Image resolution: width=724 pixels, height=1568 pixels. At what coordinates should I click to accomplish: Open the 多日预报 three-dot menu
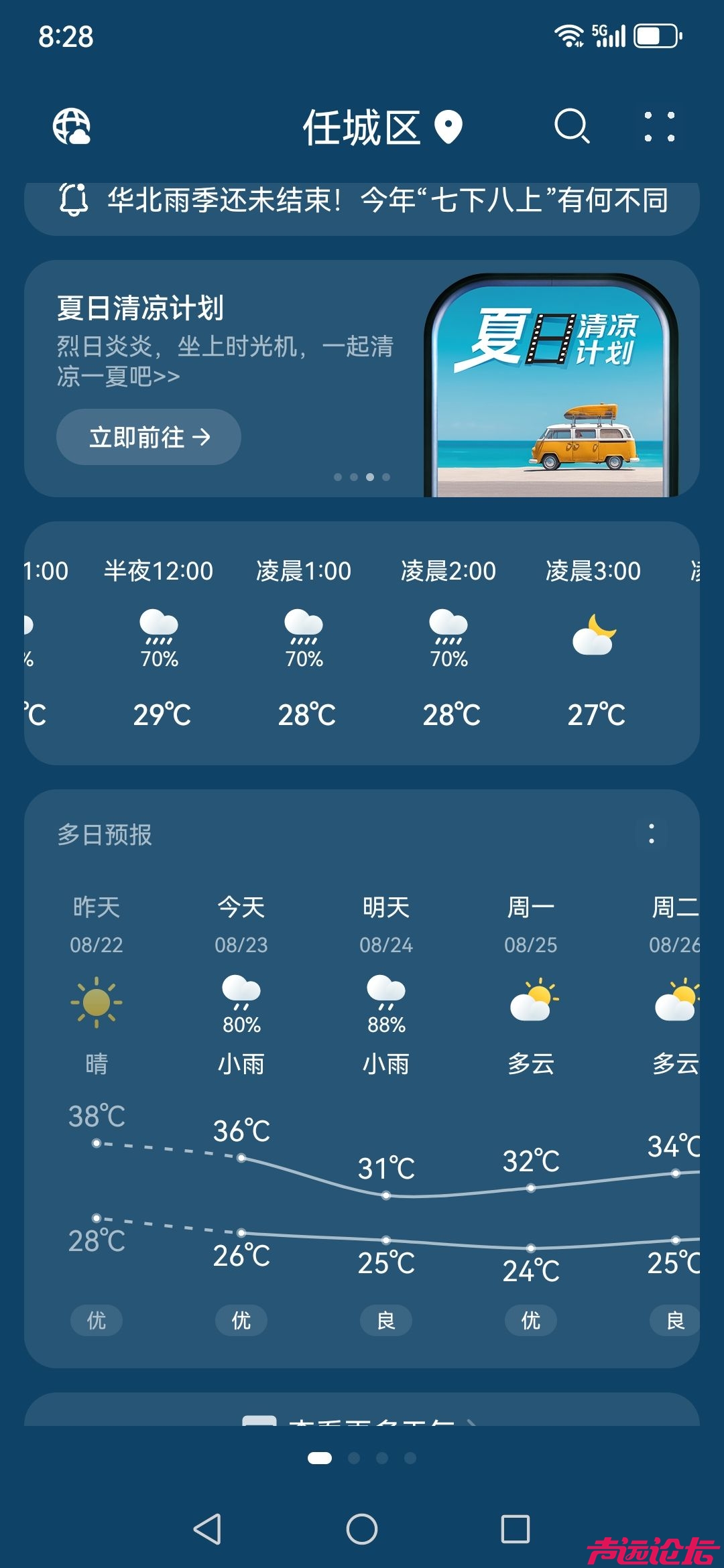[651, 834]
